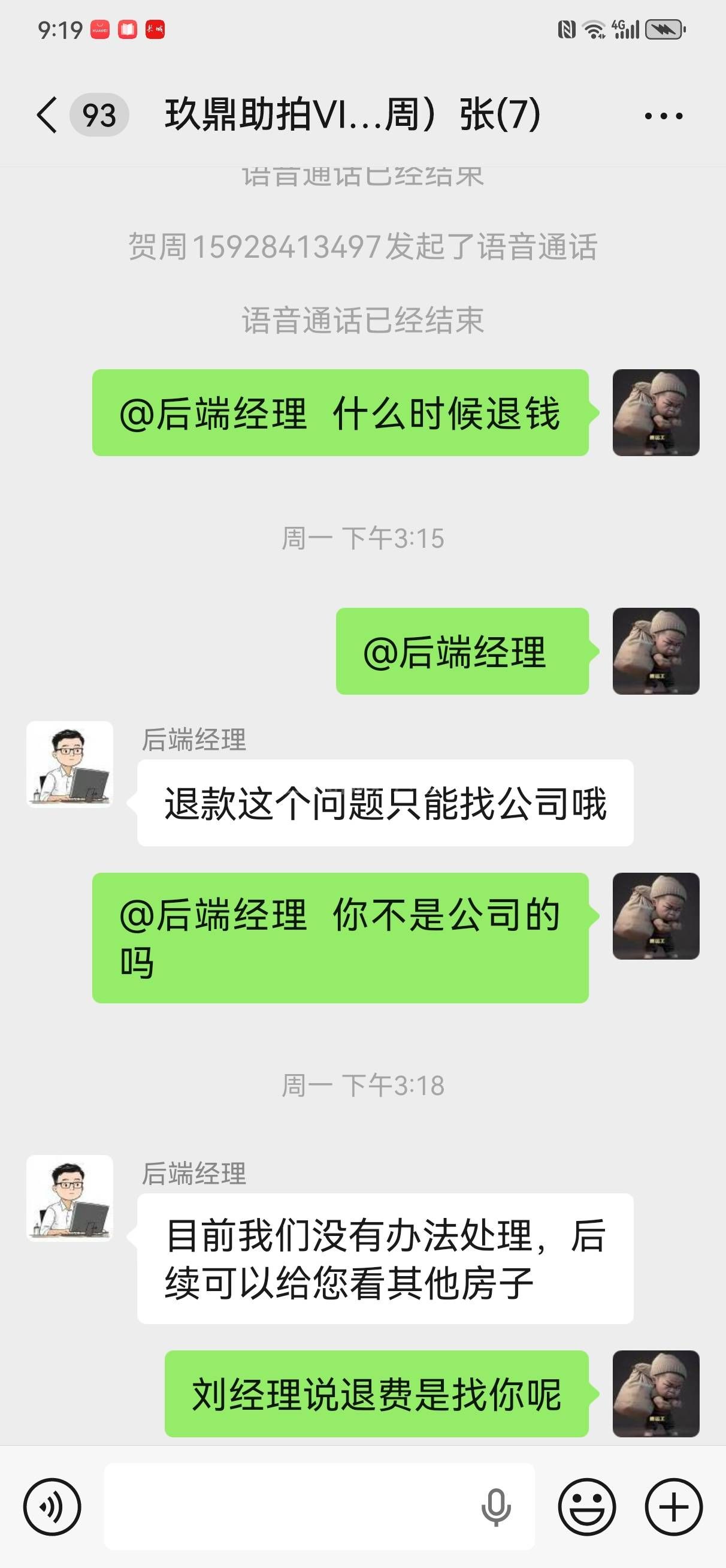Open 后端经理's avatar beside the 目前我们没有办法处理 message
Viewport: 726px width, 1568px height.
[70, 1198]
